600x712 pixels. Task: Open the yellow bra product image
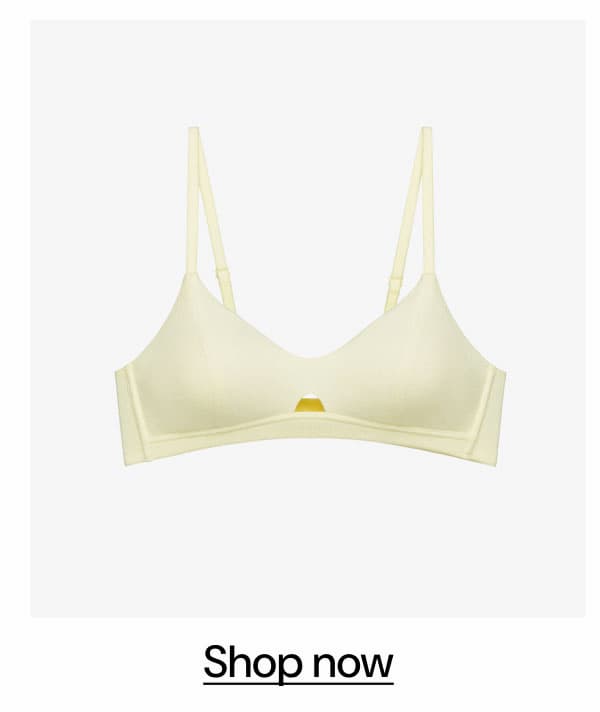[308, 318]
